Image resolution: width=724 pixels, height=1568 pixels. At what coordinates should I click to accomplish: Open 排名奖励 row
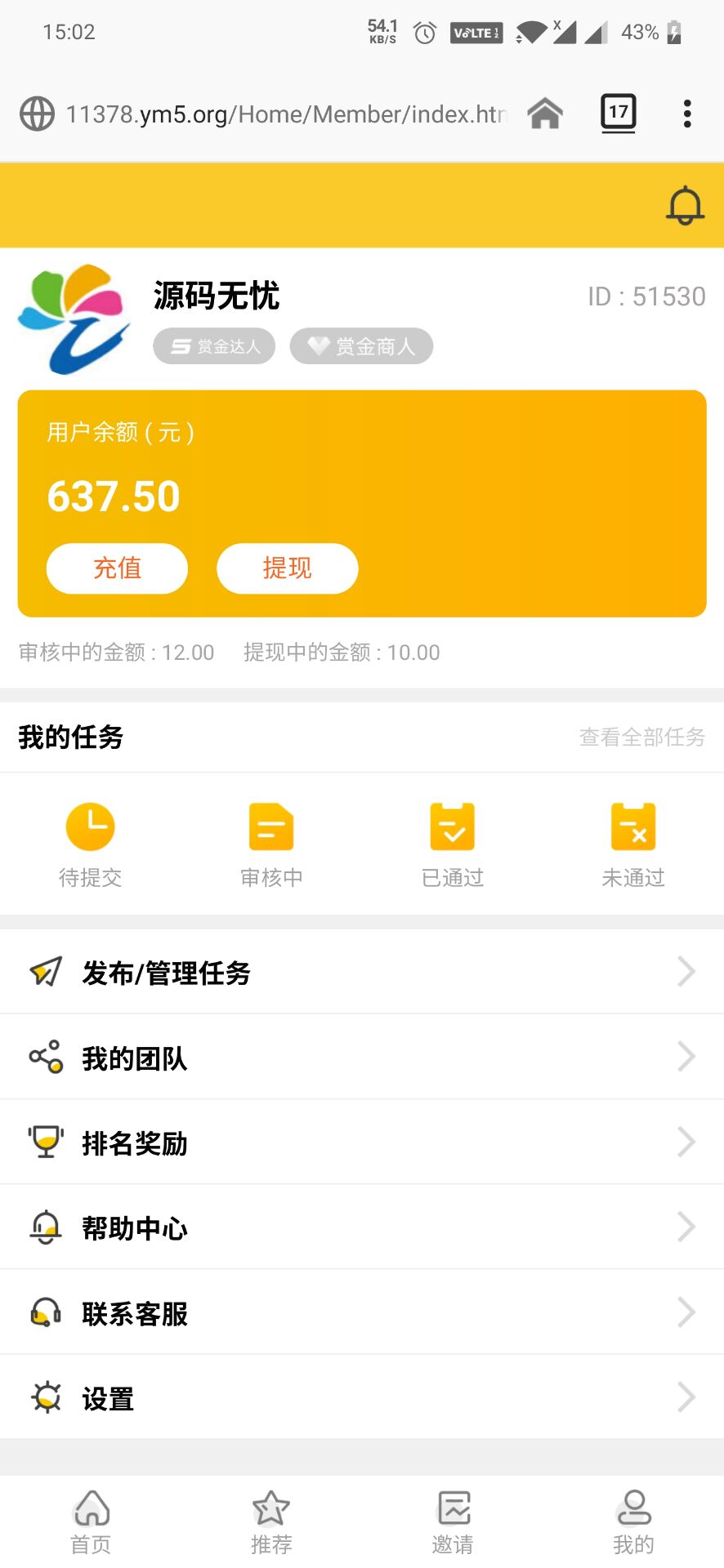click(x=362, y=1143)
